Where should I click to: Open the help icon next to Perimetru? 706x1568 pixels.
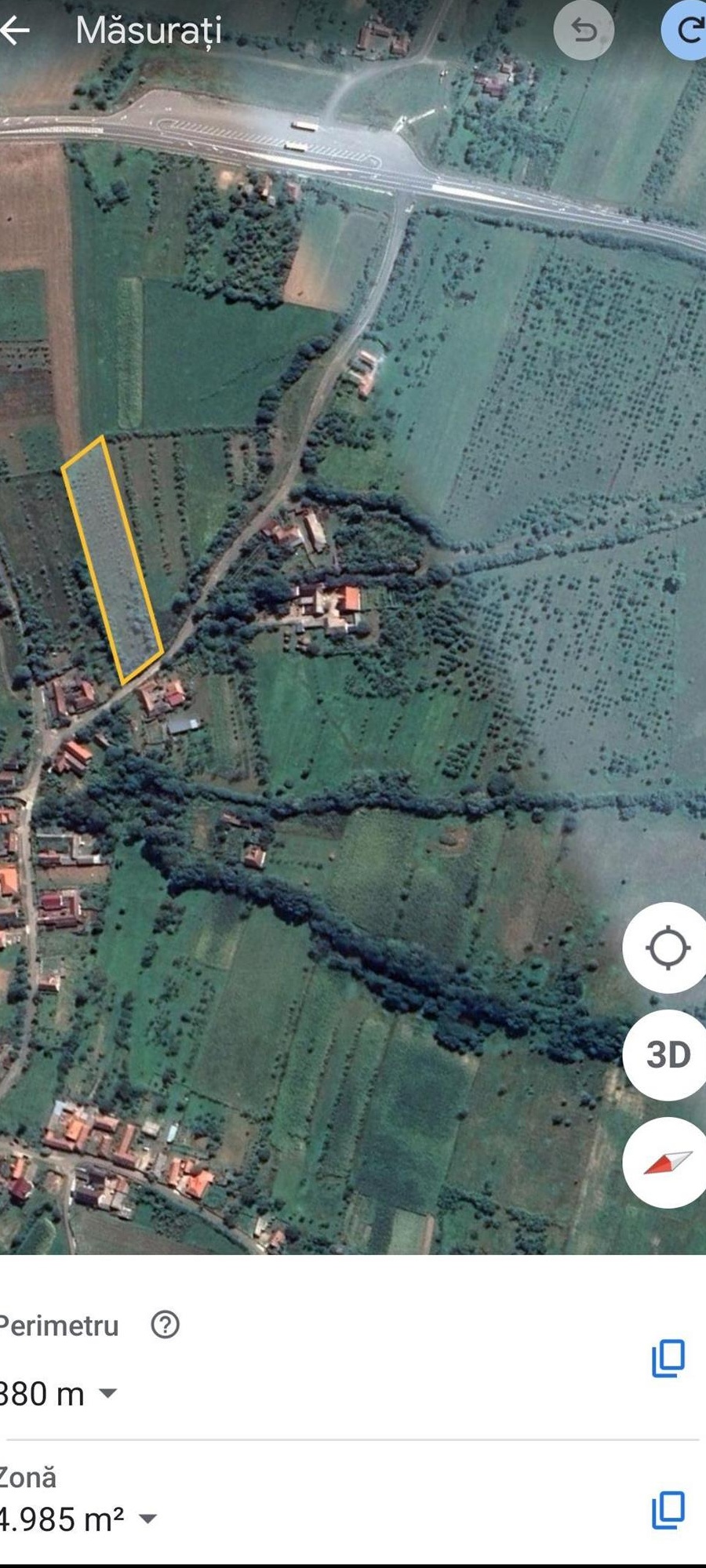click(165, 1325)
